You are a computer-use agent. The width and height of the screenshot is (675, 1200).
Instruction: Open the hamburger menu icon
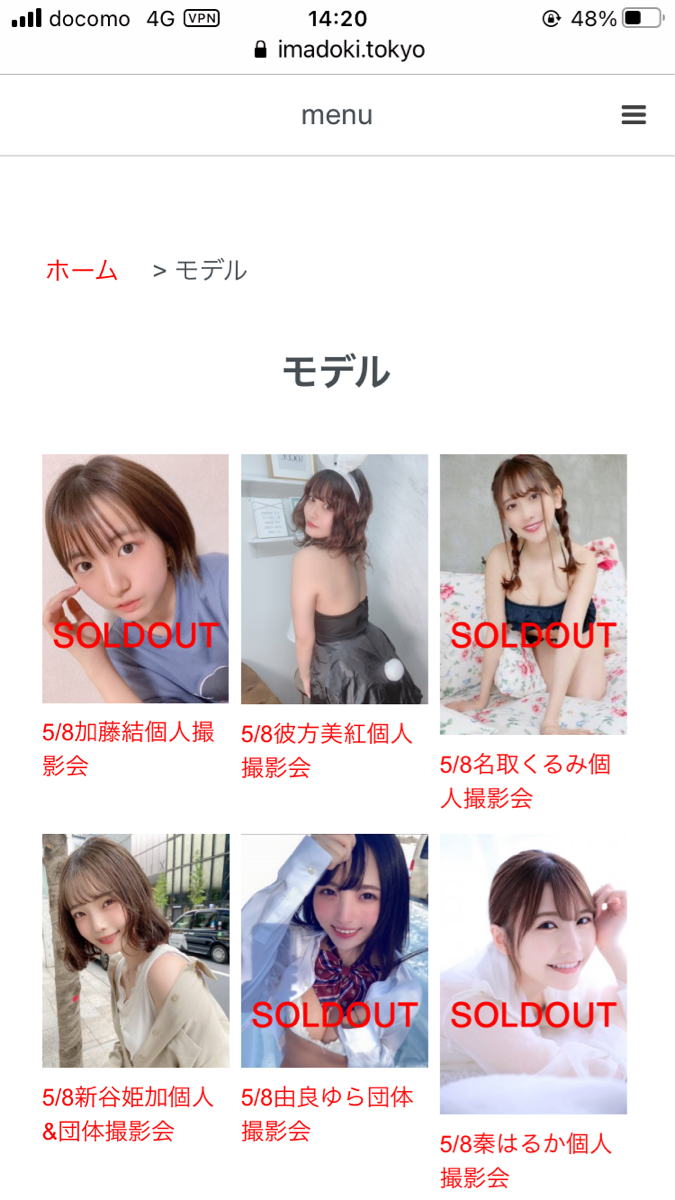point(634,115)
